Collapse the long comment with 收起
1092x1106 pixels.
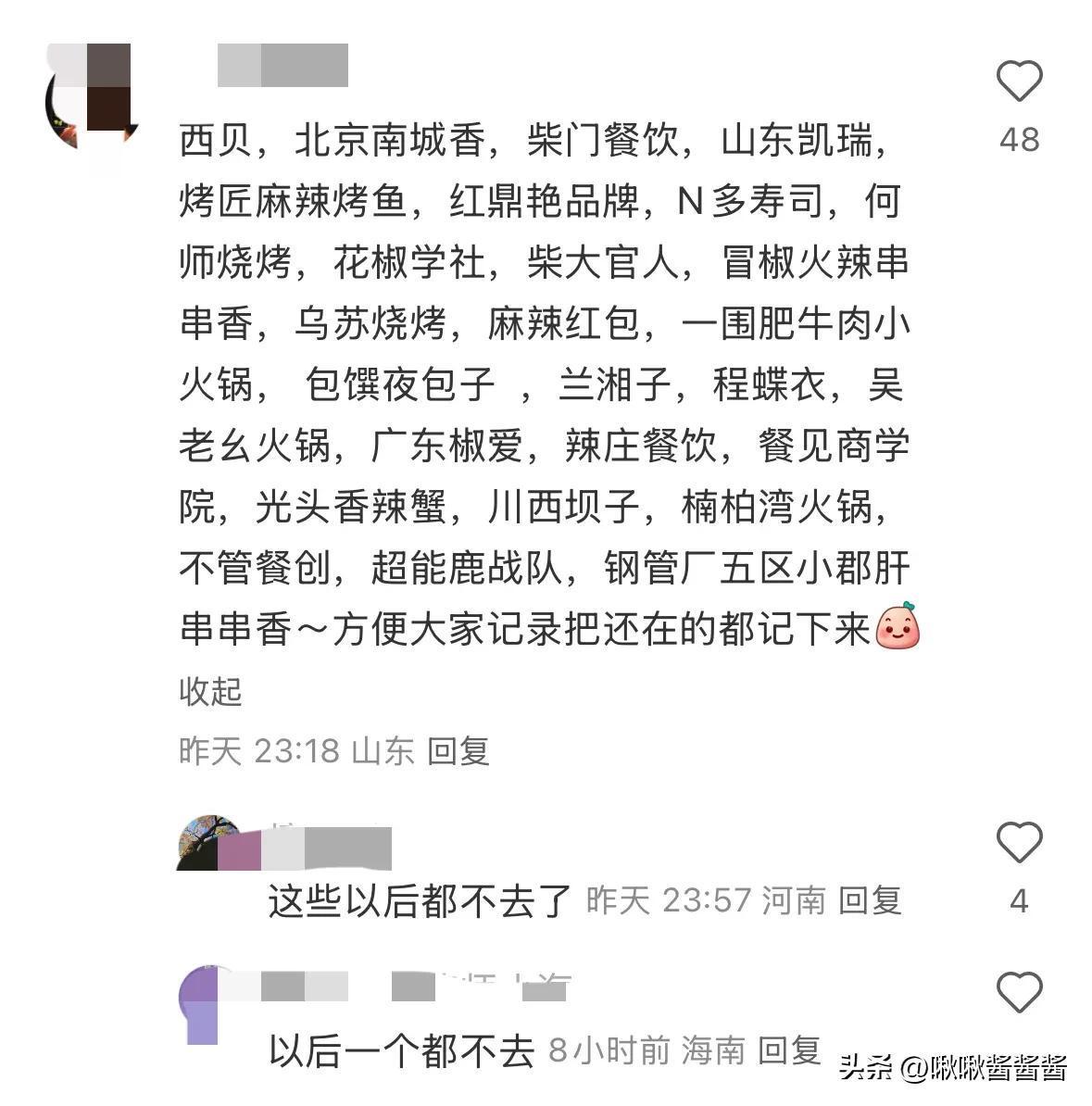click(210, 691)
